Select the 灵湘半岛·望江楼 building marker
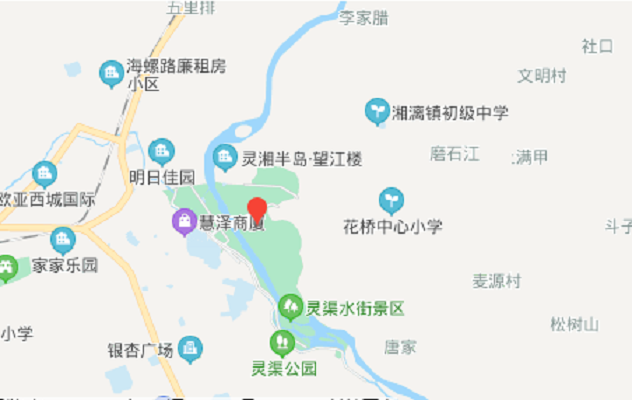Screen dimensions: 632x400 tap(226, 157)
